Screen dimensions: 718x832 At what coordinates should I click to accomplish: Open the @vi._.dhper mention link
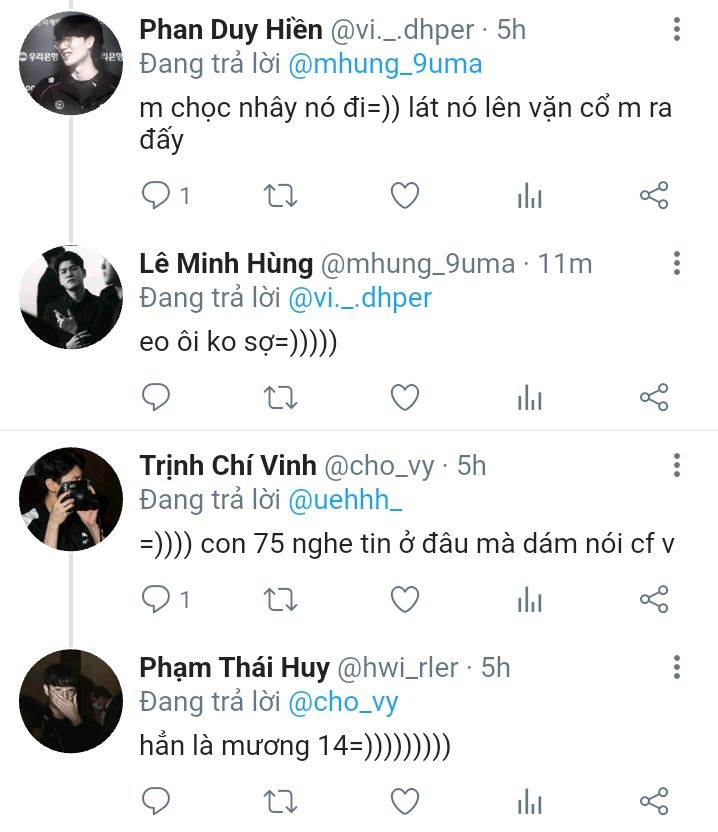click(x=360, y=298)
